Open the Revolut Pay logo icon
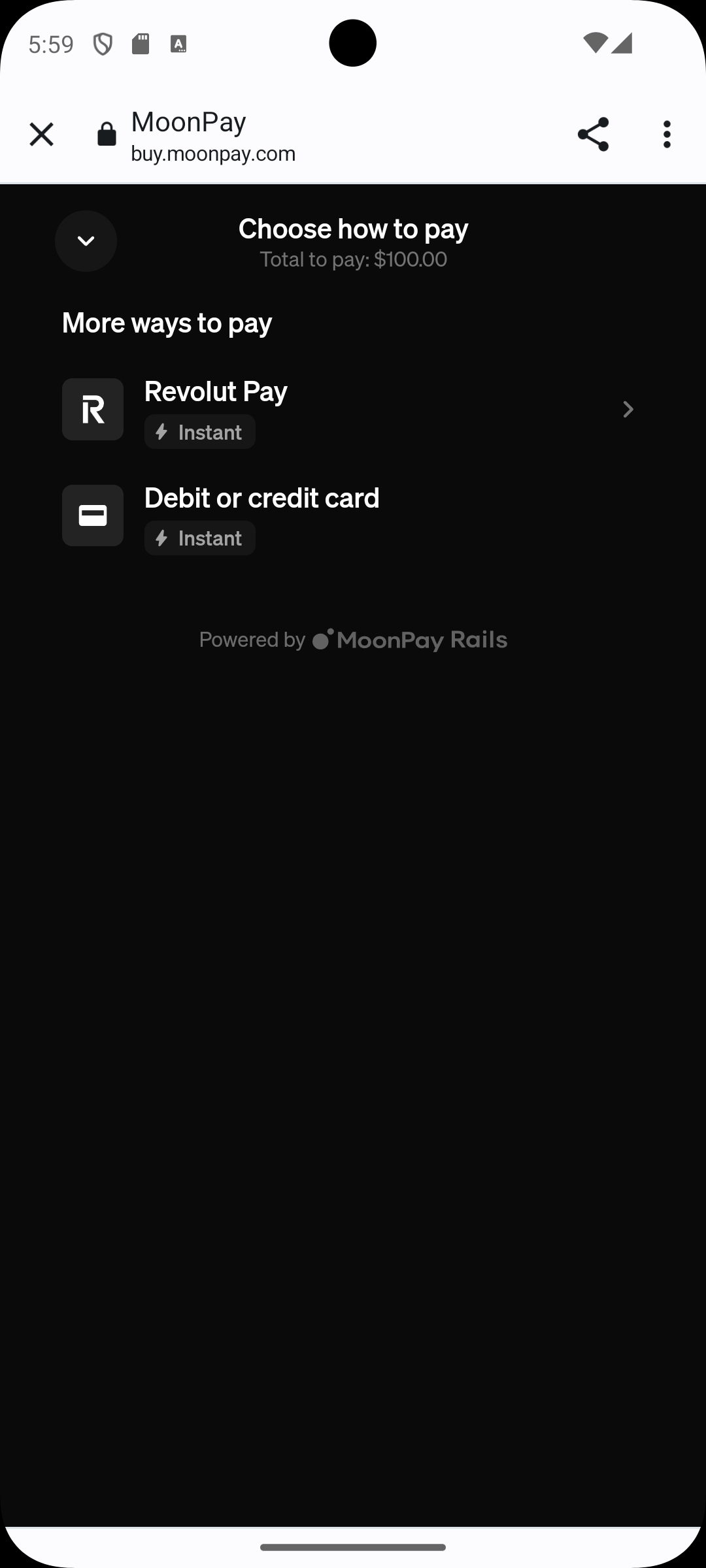This screenshot has width=706, height=1568. click(x=92, y=409)
